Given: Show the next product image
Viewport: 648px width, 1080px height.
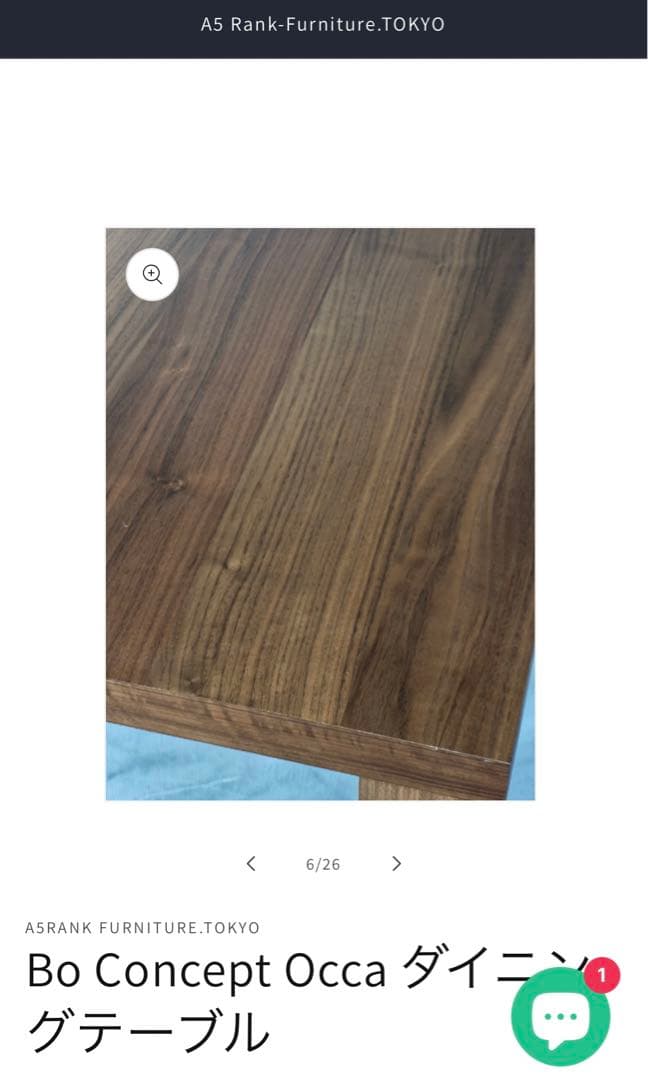Looking at the screenshot, I should pos(396,863).
